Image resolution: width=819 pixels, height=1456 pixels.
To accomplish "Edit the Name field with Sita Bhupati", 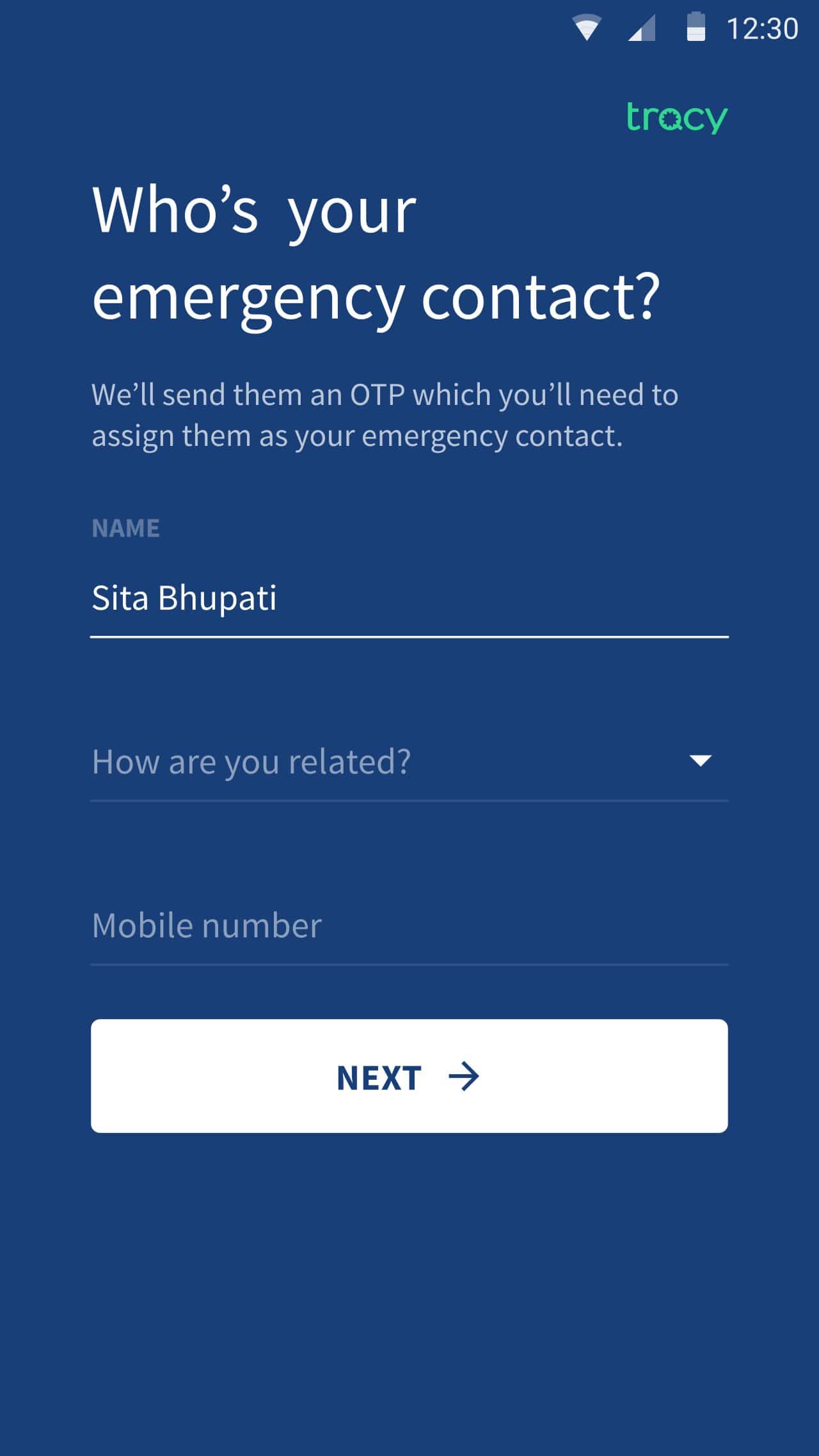I will click(x=408, y=599).
